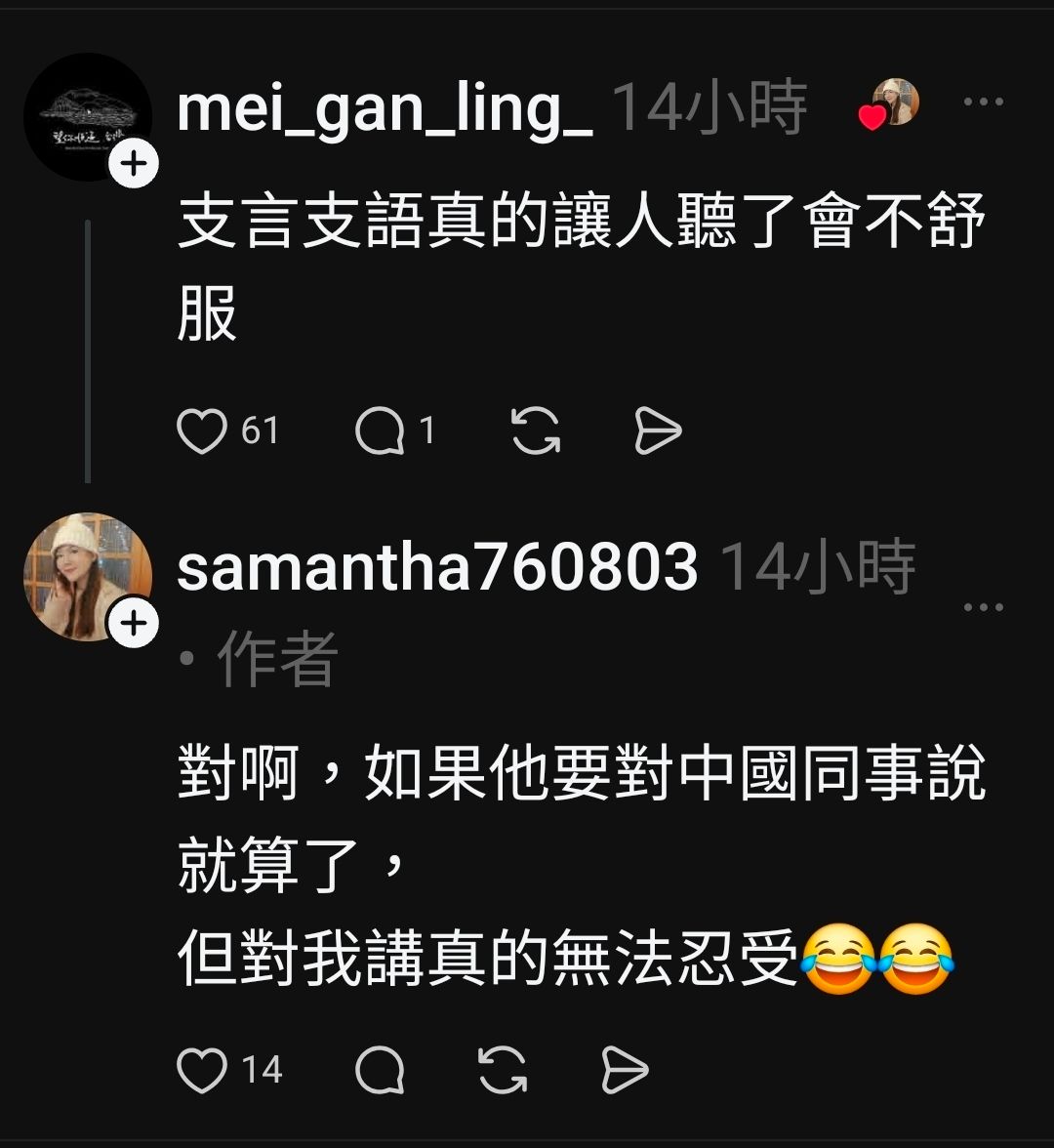This screenshot has height=1148, width=1054.
Task: Reply to samantha760803's comment
Action: point(379,1071)
